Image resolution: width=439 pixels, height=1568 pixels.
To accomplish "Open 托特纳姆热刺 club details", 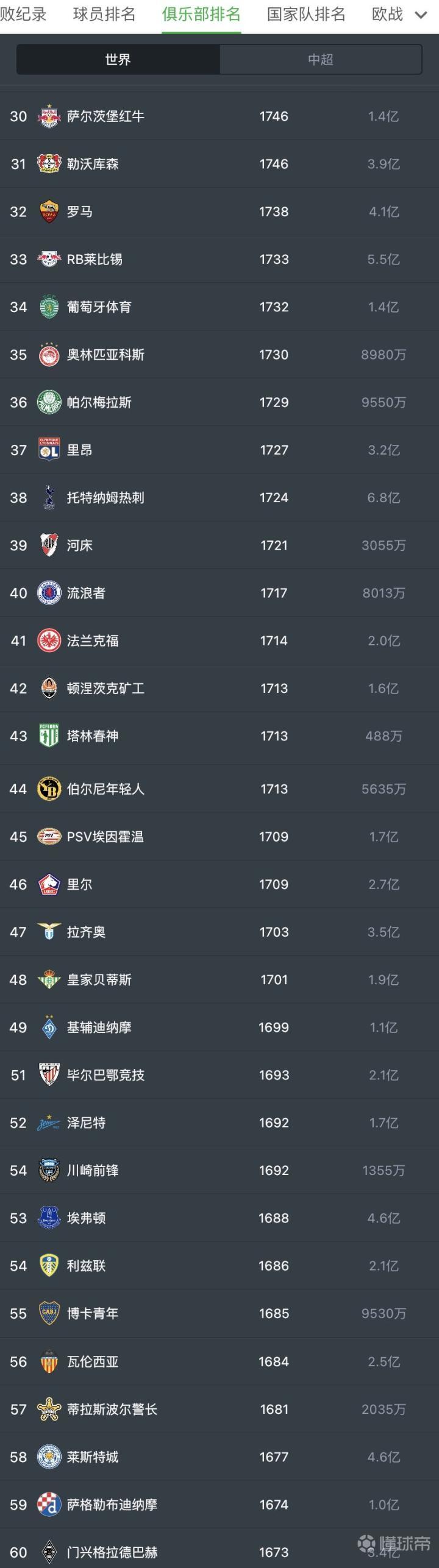I will tap(105, 498).
